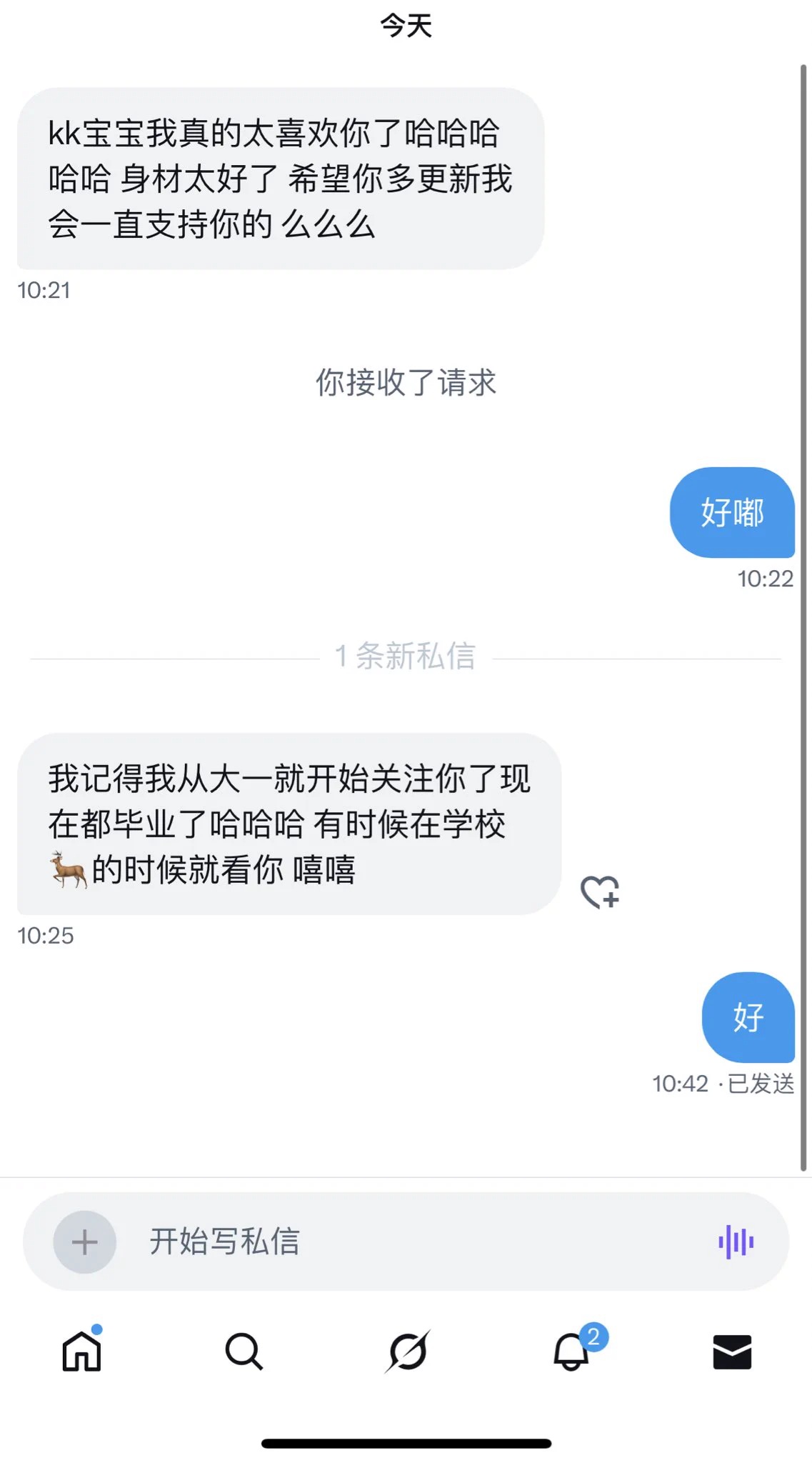
Task: Select the 今天 header at the top
Action: coord(406,26)
